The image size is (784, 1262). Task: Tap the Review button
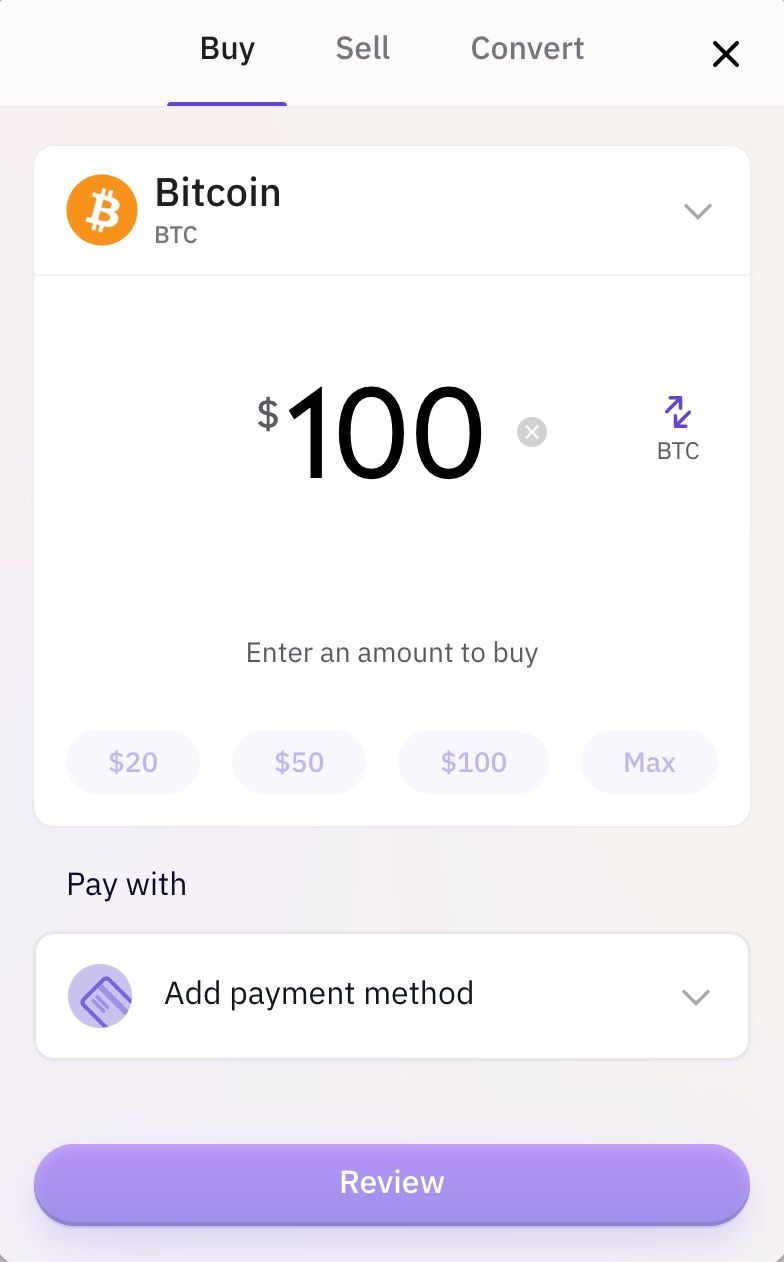pyautogui.click(x=392, y=1183)
